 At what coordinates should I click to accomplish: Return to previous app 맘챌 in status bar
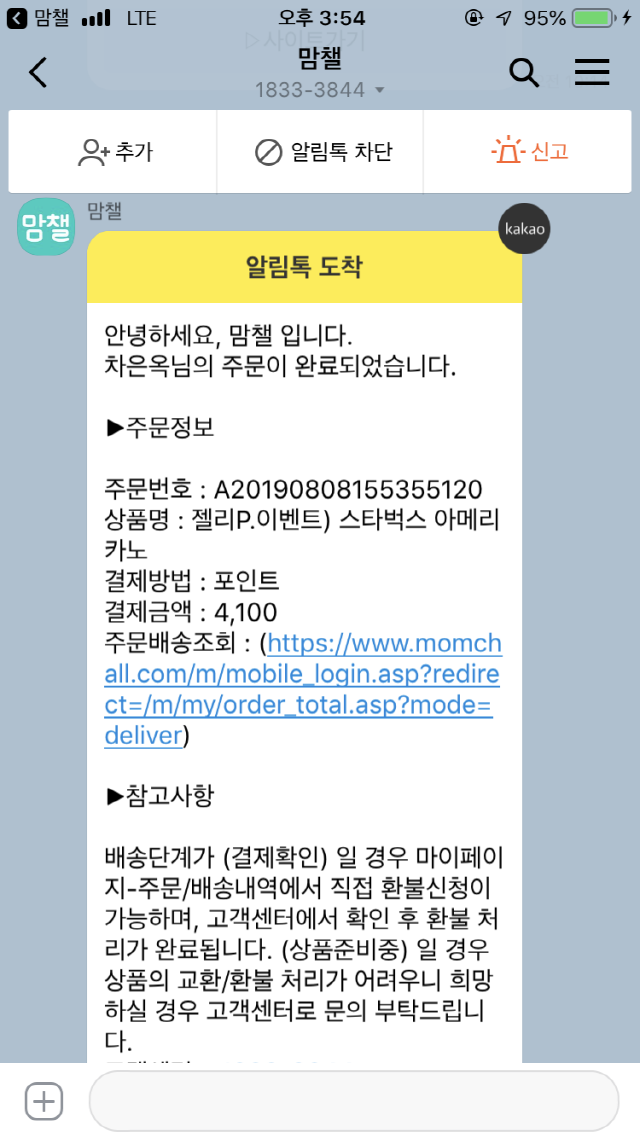40,17
